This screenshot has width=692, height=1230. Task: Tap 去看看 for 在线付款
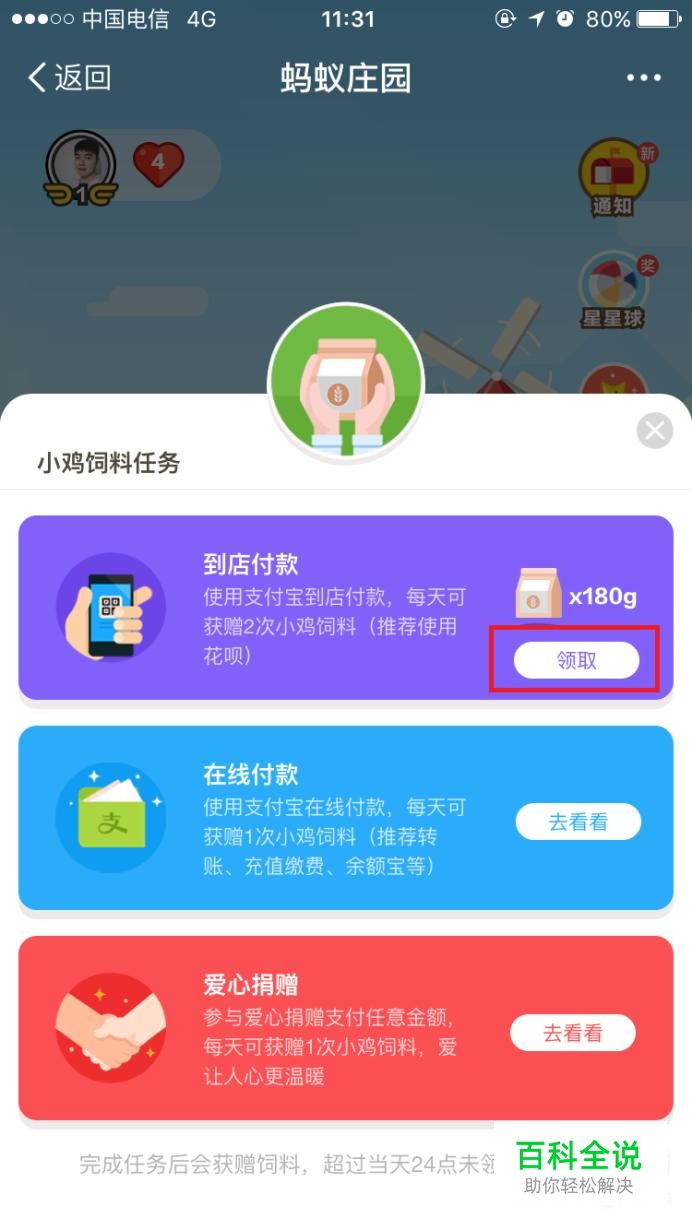coord(578,822)
